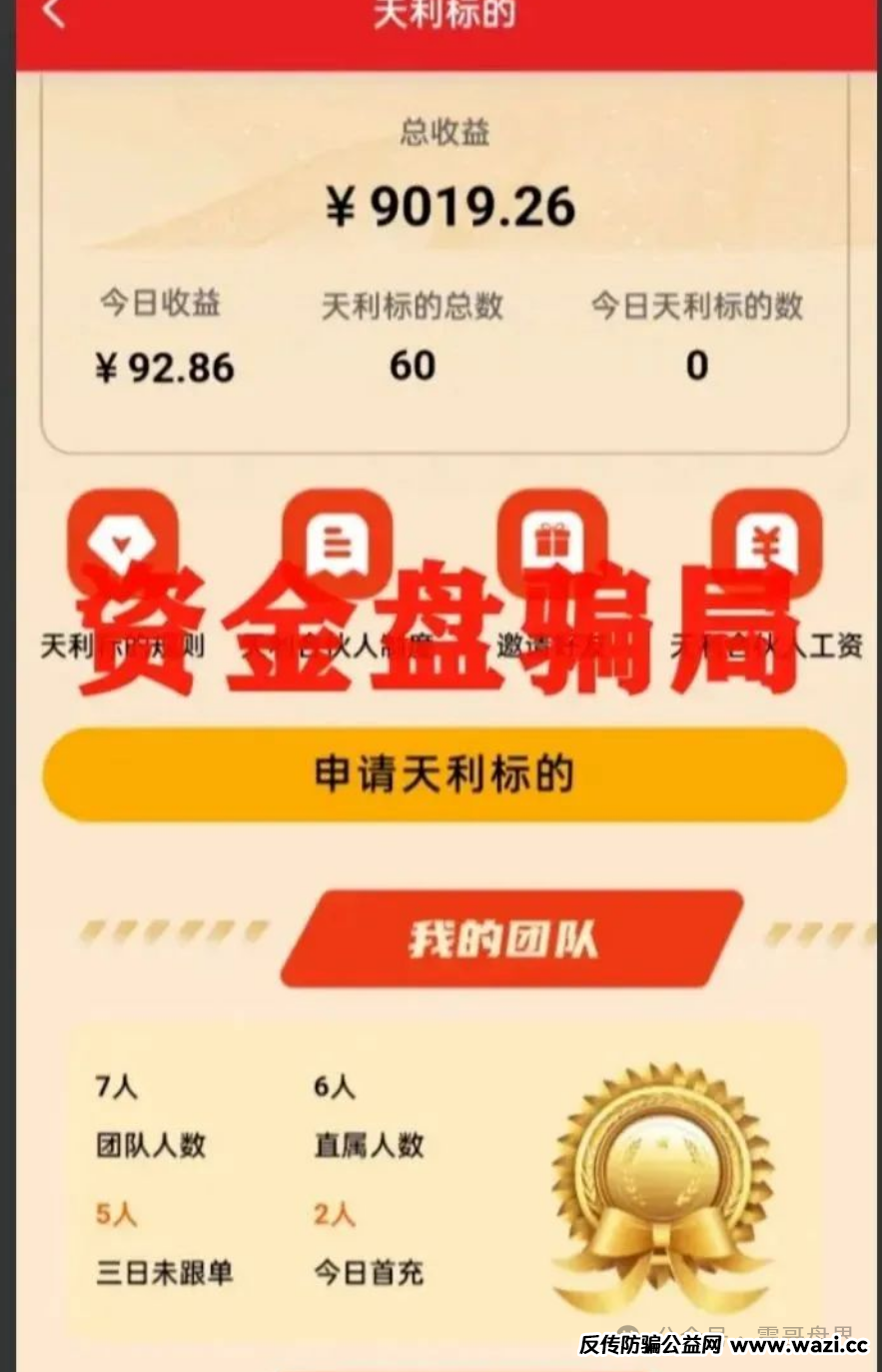Open the 天利标的规则 icon
The image size is (882, 1372).
[x=122, y=545]
